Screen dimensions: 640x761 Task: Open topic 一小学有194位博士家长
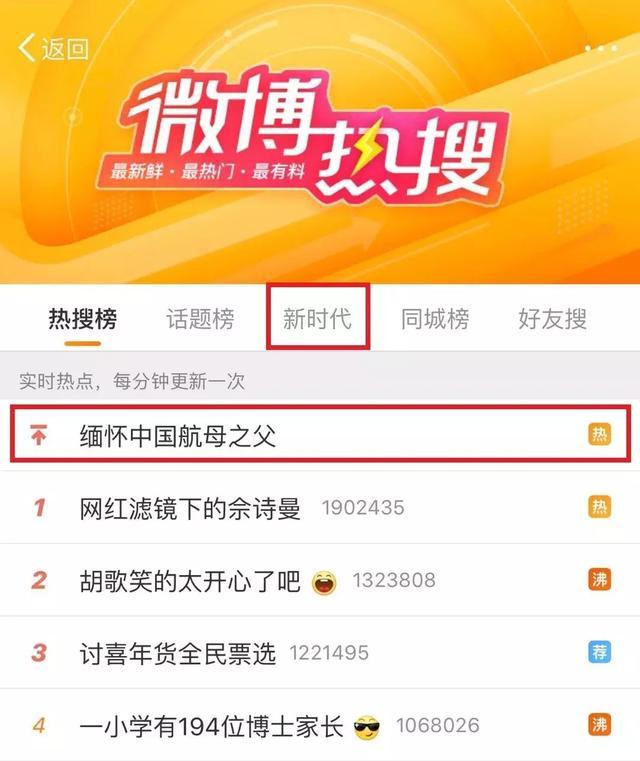[x=212, y=725]
